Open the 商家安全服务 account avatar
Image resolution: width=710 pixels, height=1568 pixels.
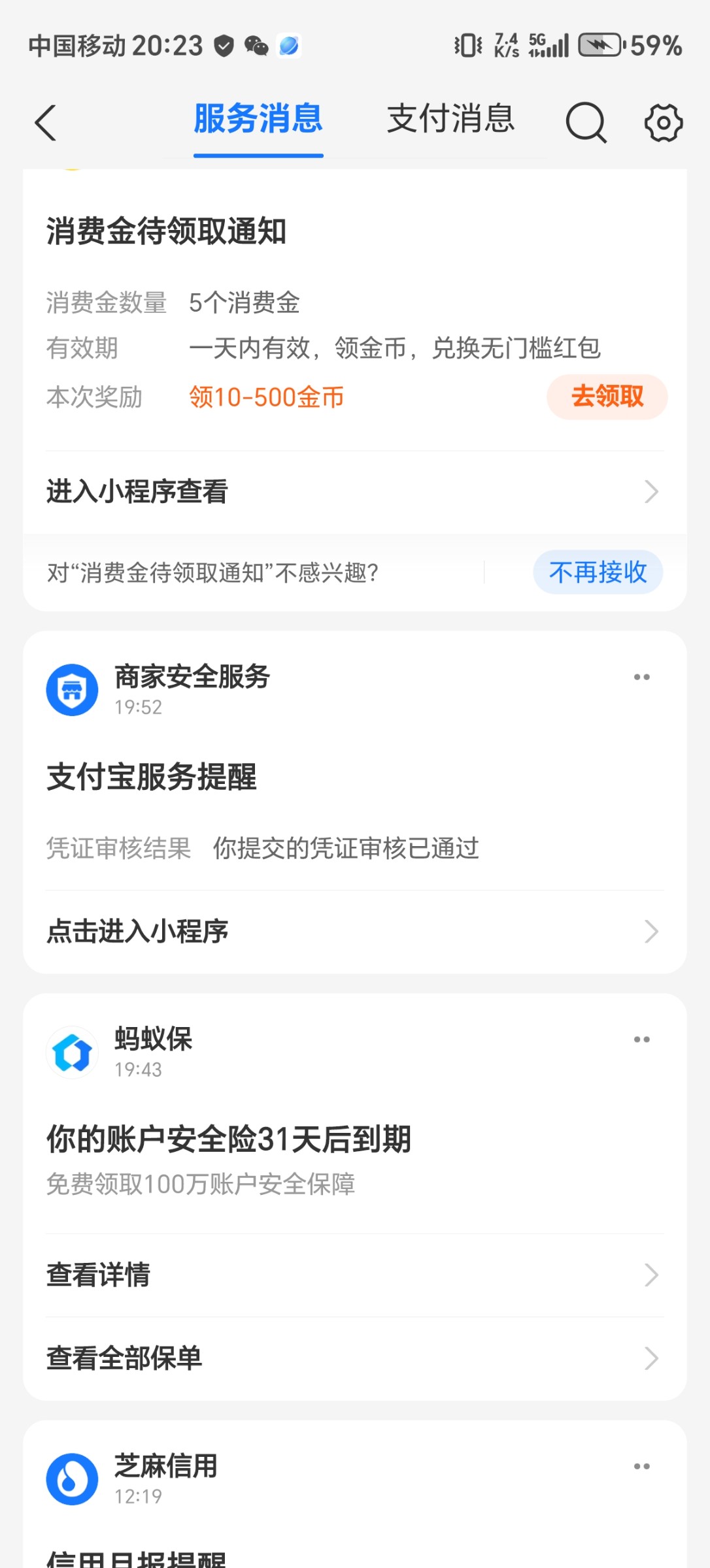click(72, 690)
